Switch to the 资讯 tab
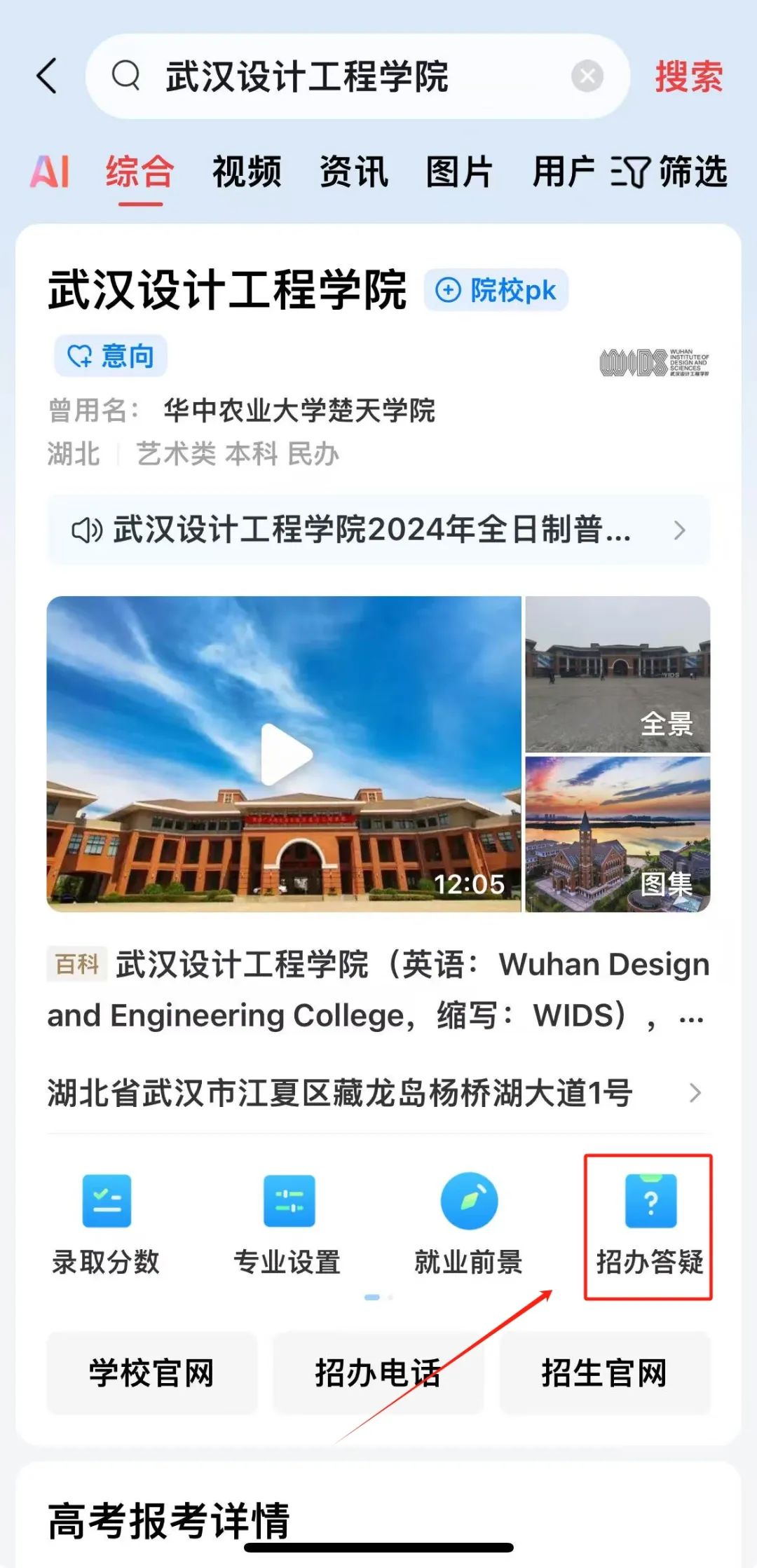 pos(353,172)
